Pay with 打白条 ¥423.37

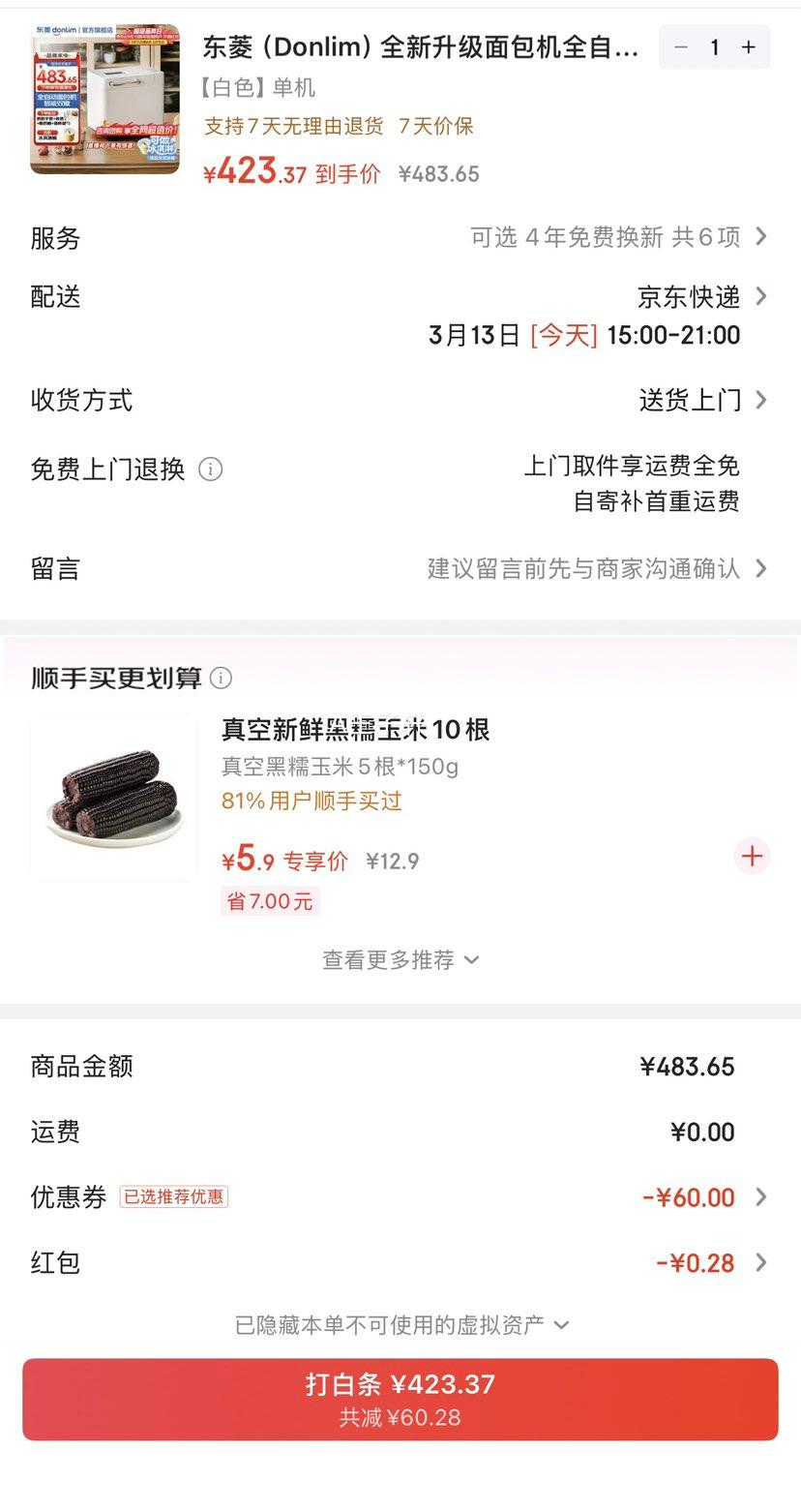point(400,1399)
